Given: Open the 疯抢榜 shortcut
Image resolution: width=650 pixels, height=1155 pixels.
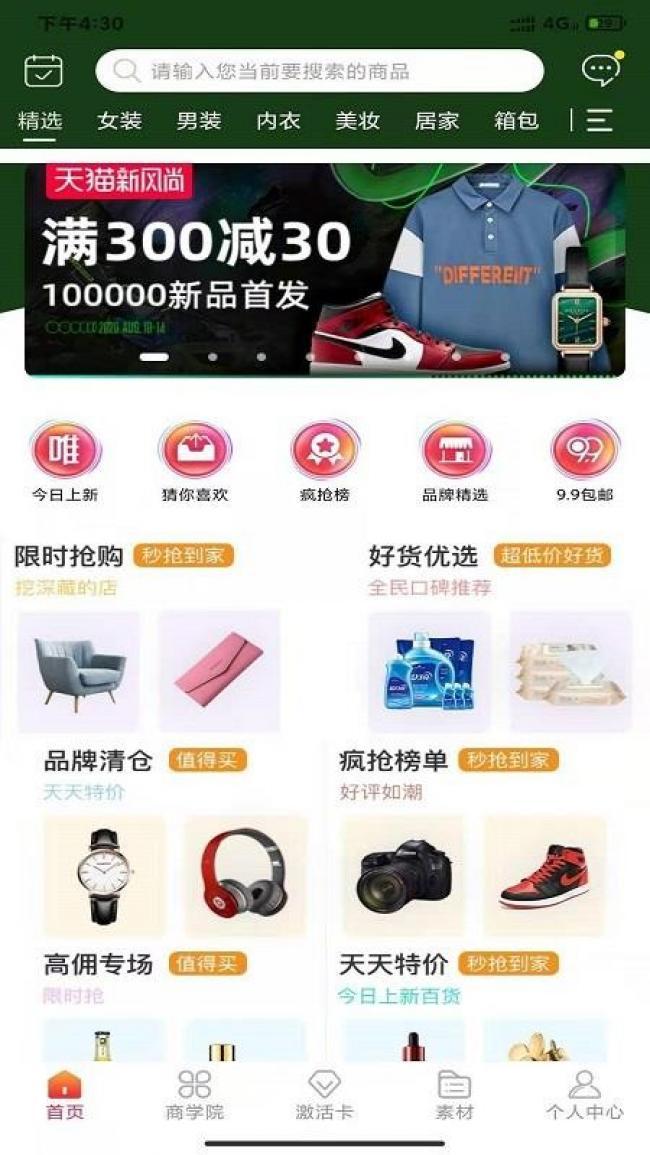Looking at the screenshot, I should click(325, 460).
